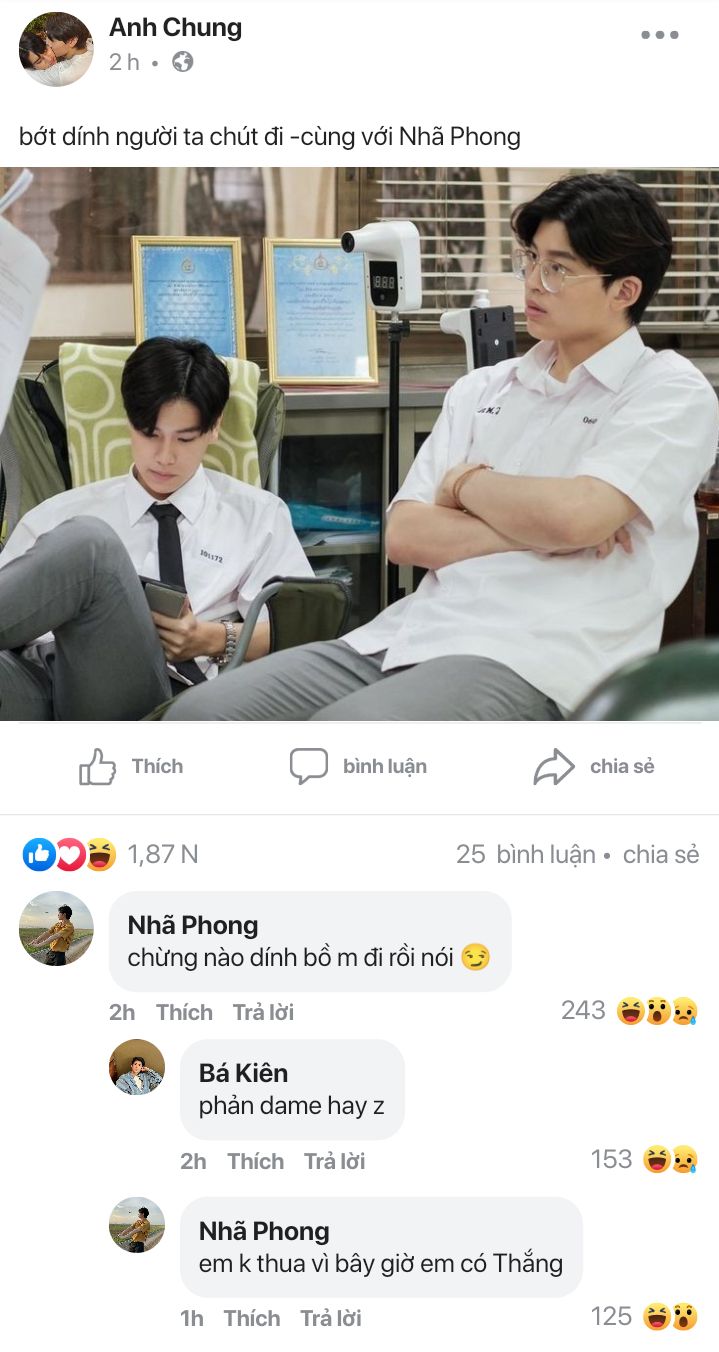Reply to Nhã Phong's reply mentioning Thắng
The image size is (719, 1352).
tap(330, 1318)
